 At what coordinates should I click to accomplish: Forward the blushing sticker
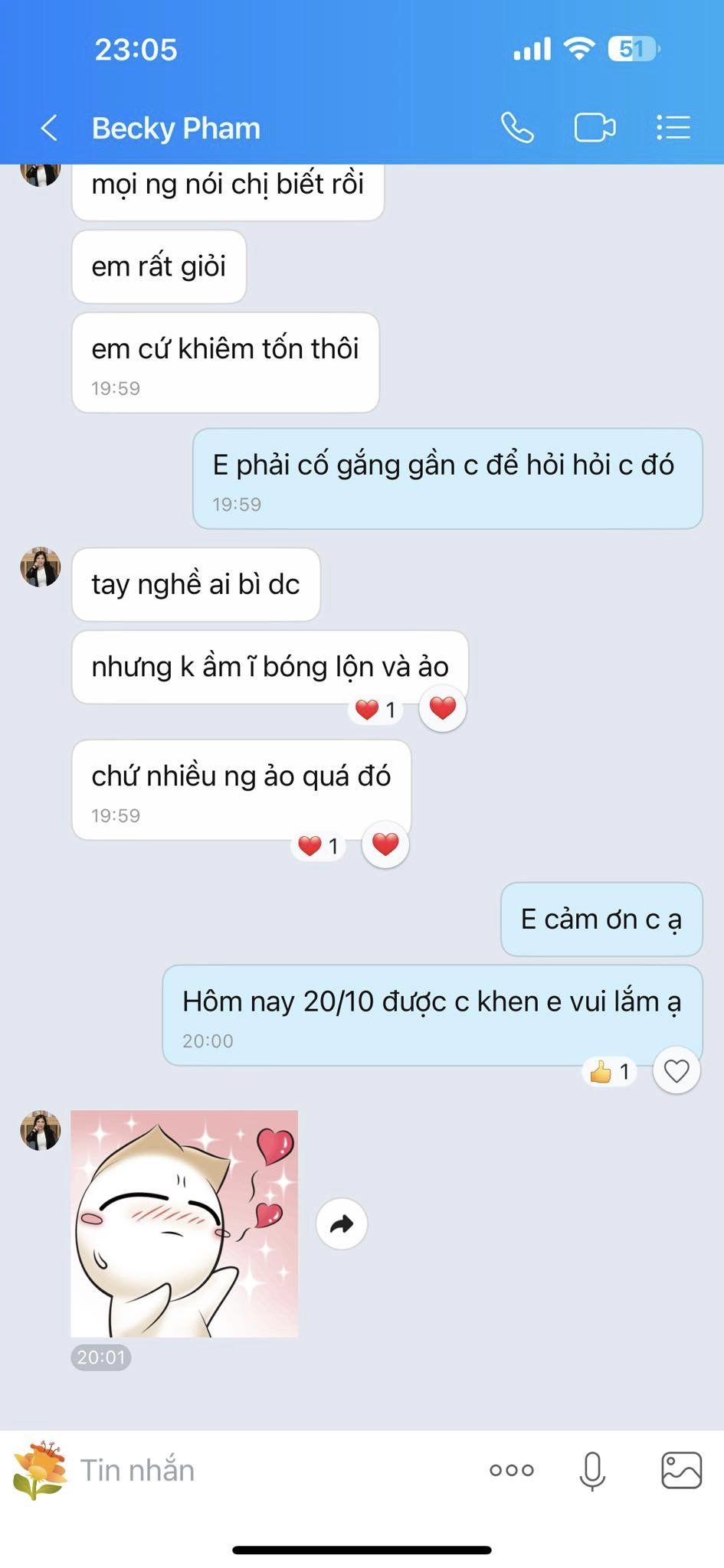[x=342, y=1223]
